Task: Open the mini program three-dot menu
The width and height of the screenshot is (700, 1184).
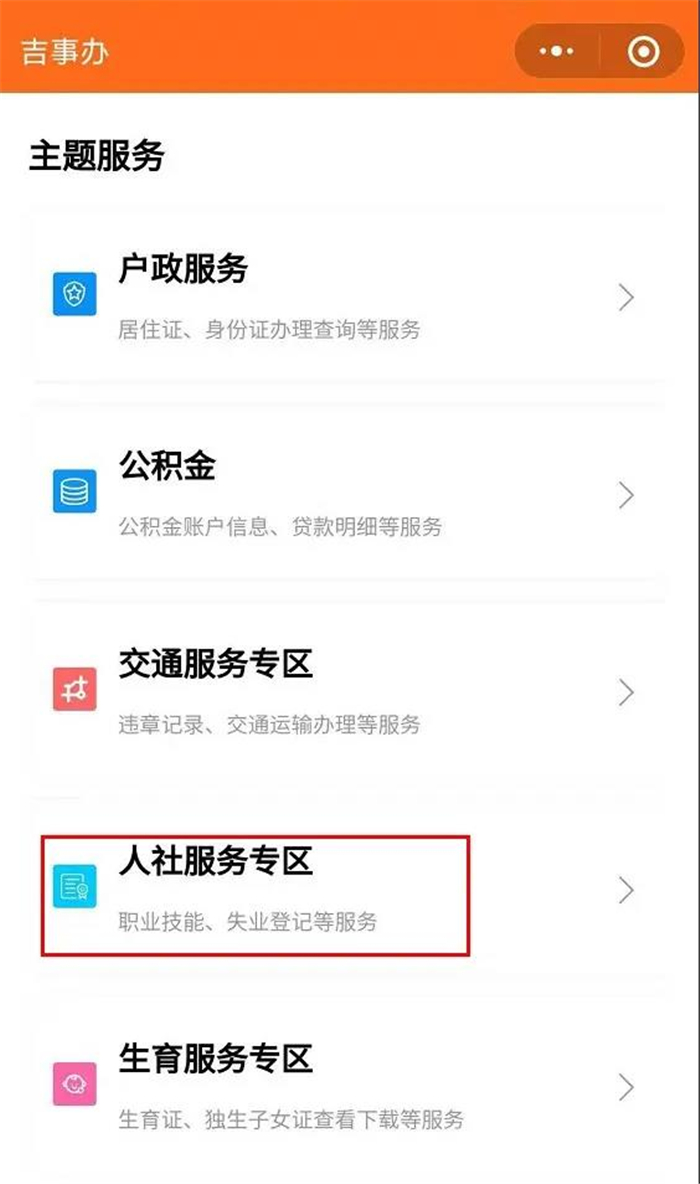Action: click(557, 51)
